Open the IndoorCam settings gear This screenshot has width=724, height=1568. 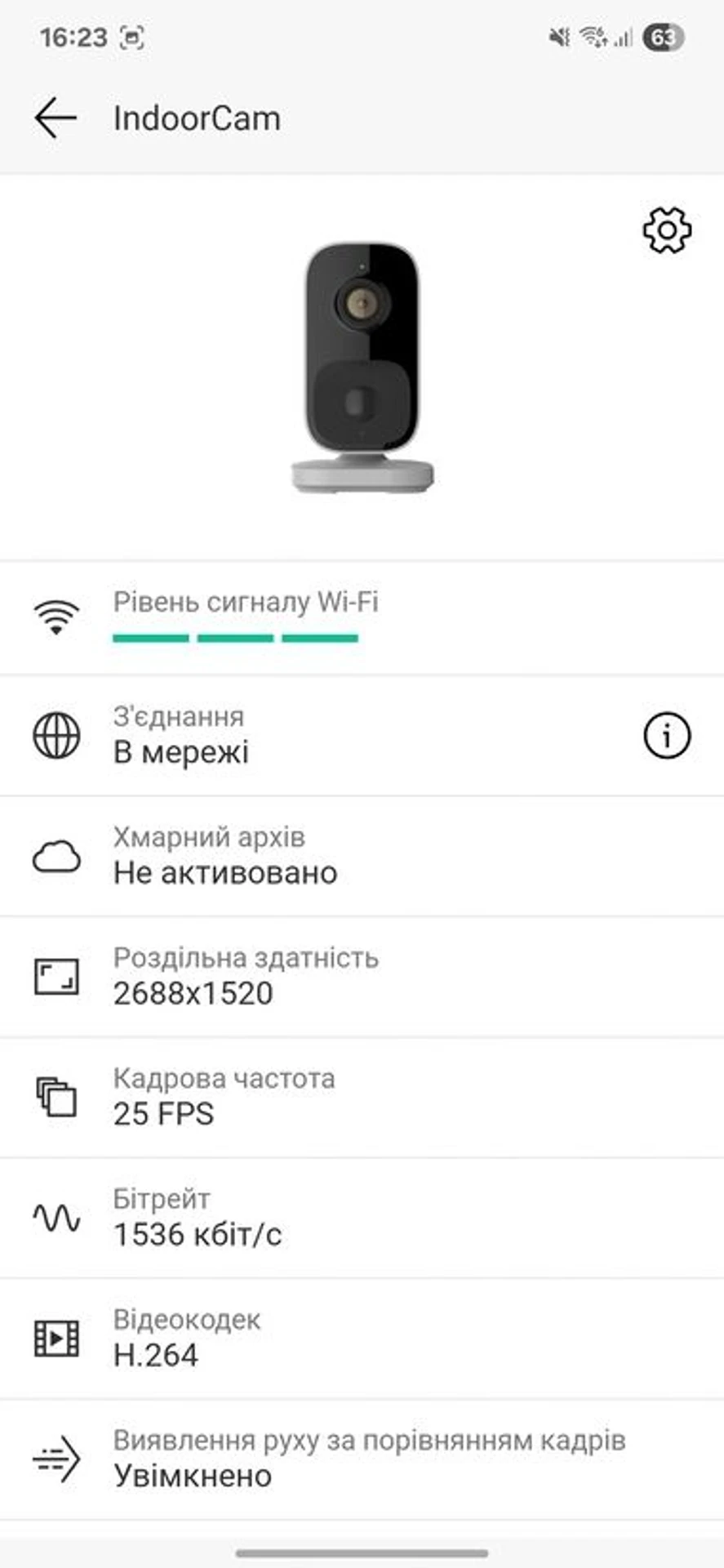[667, 230]
